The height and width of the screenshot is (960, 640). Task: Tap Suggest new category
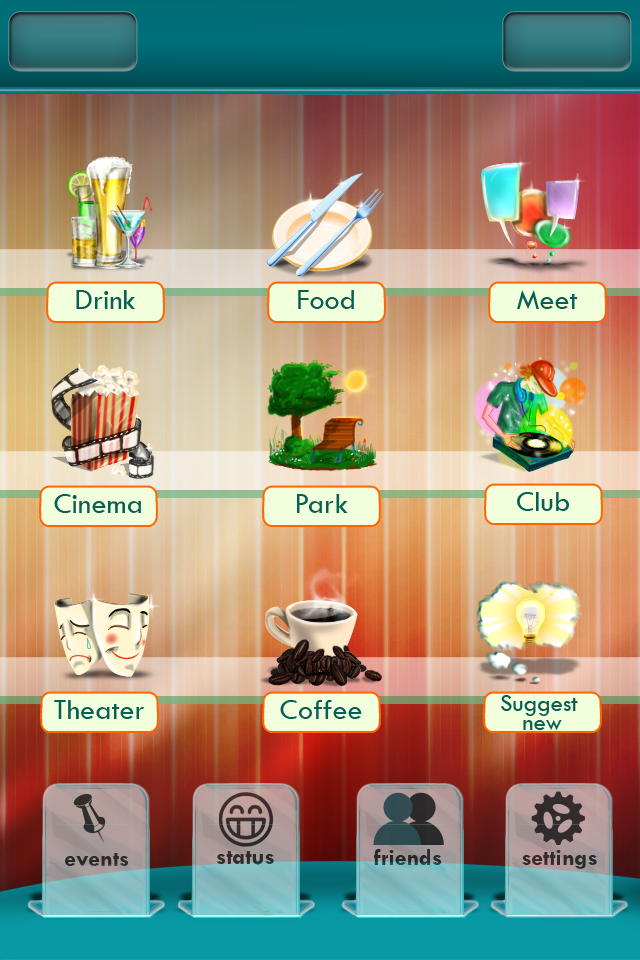pyautogui.click(x=541, y=711)
